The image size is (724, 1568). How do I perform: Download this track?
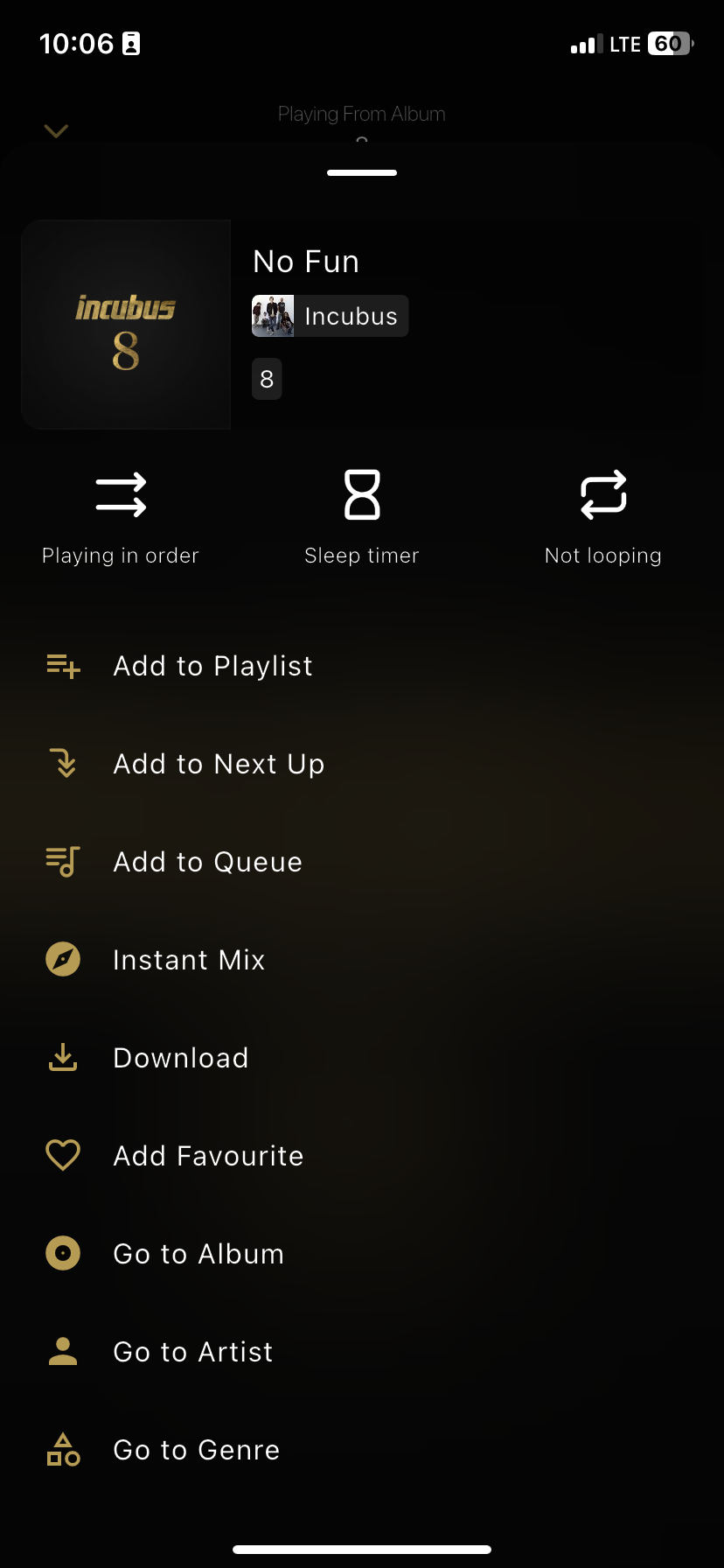click(181, 1059)
